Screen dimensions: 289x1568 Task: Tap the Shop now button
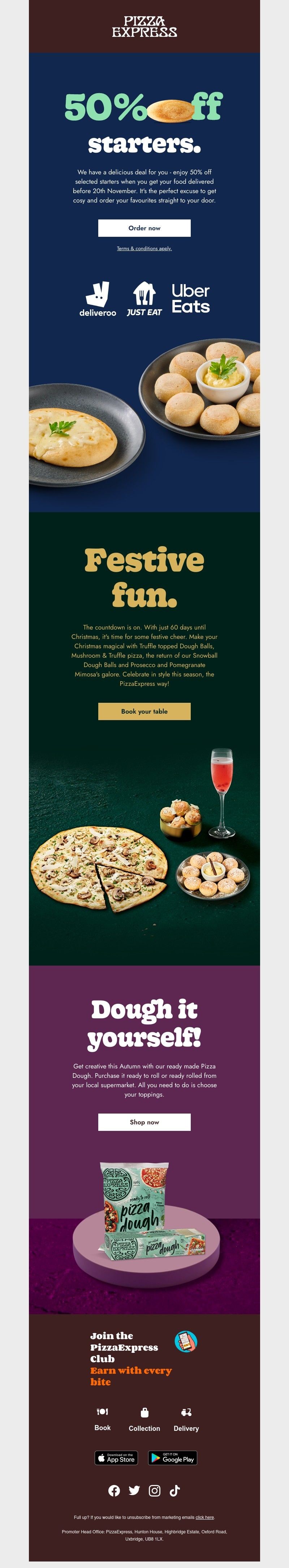pos(144,1122)
